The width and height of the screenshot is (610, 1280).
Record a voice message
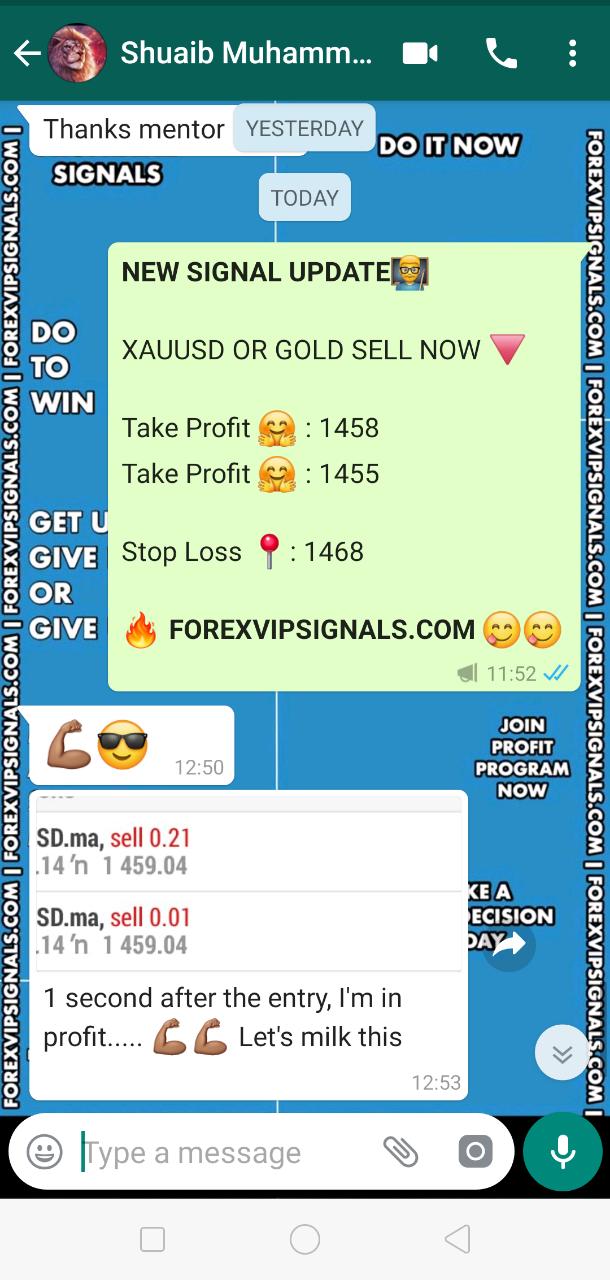tap(563, 1152)
